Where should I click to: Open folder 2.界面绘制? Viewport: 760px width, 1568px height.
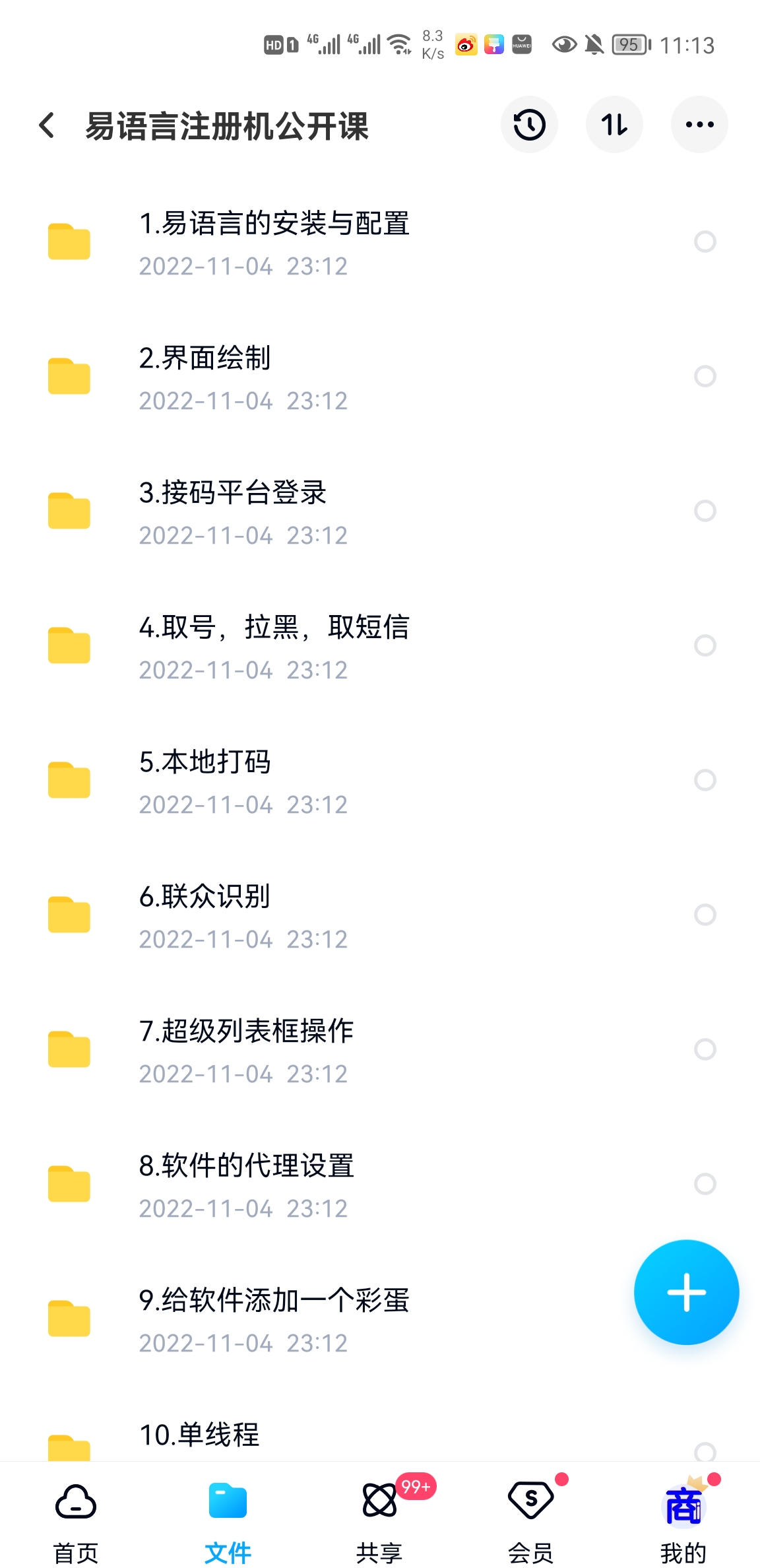[x=205, y=377]
